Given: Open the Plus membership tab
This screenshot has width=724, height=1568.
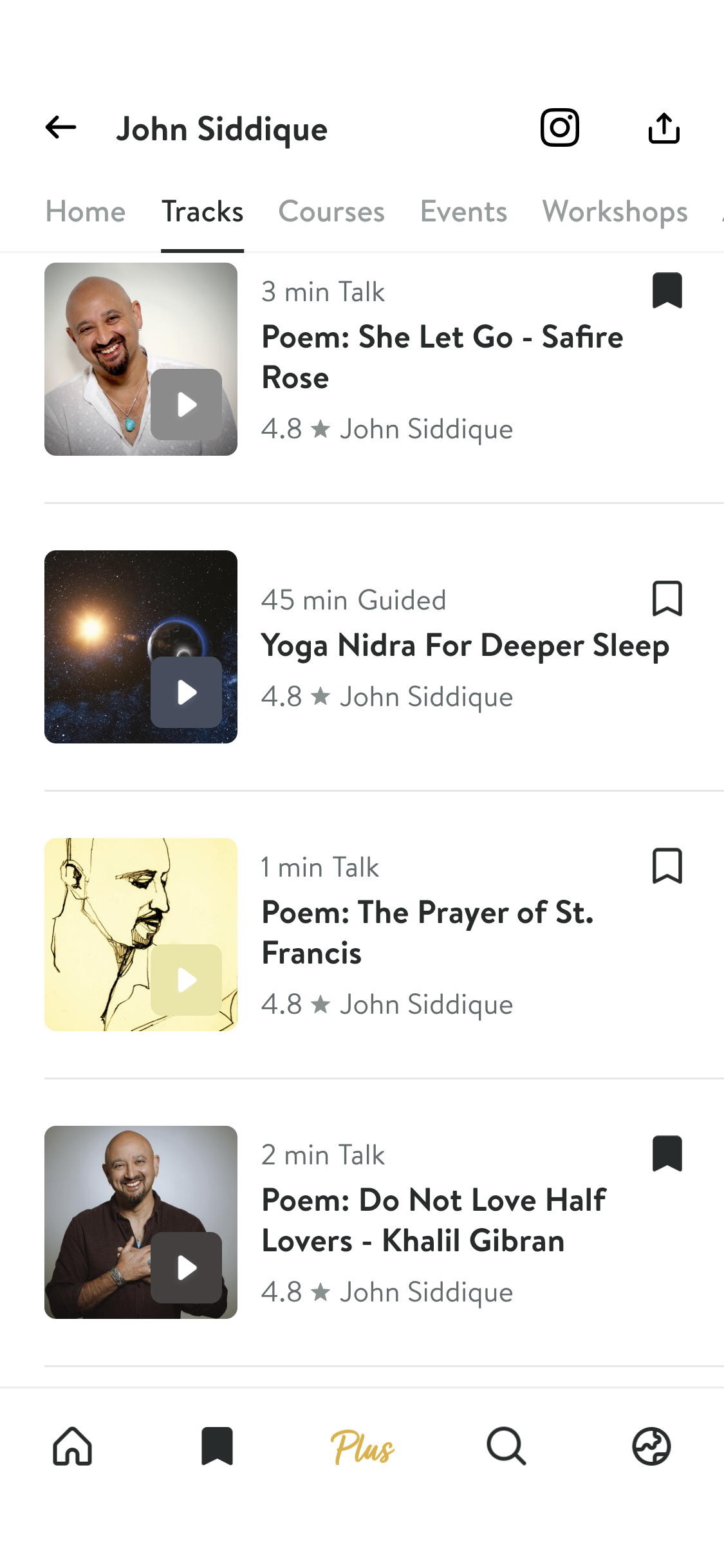Looking at the screenshot, I should coord(362,1448).
